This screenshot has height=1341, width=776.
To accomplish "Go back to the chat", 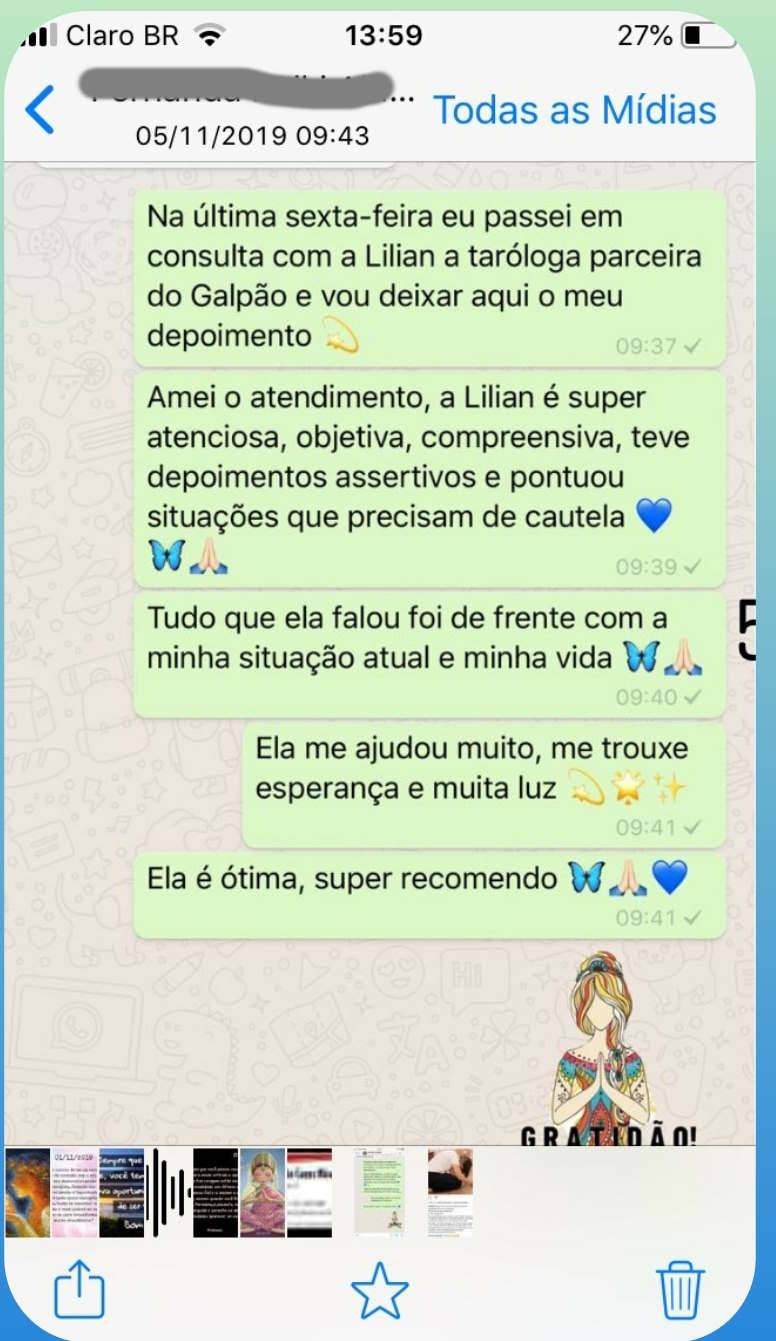I will click(40, 110).
